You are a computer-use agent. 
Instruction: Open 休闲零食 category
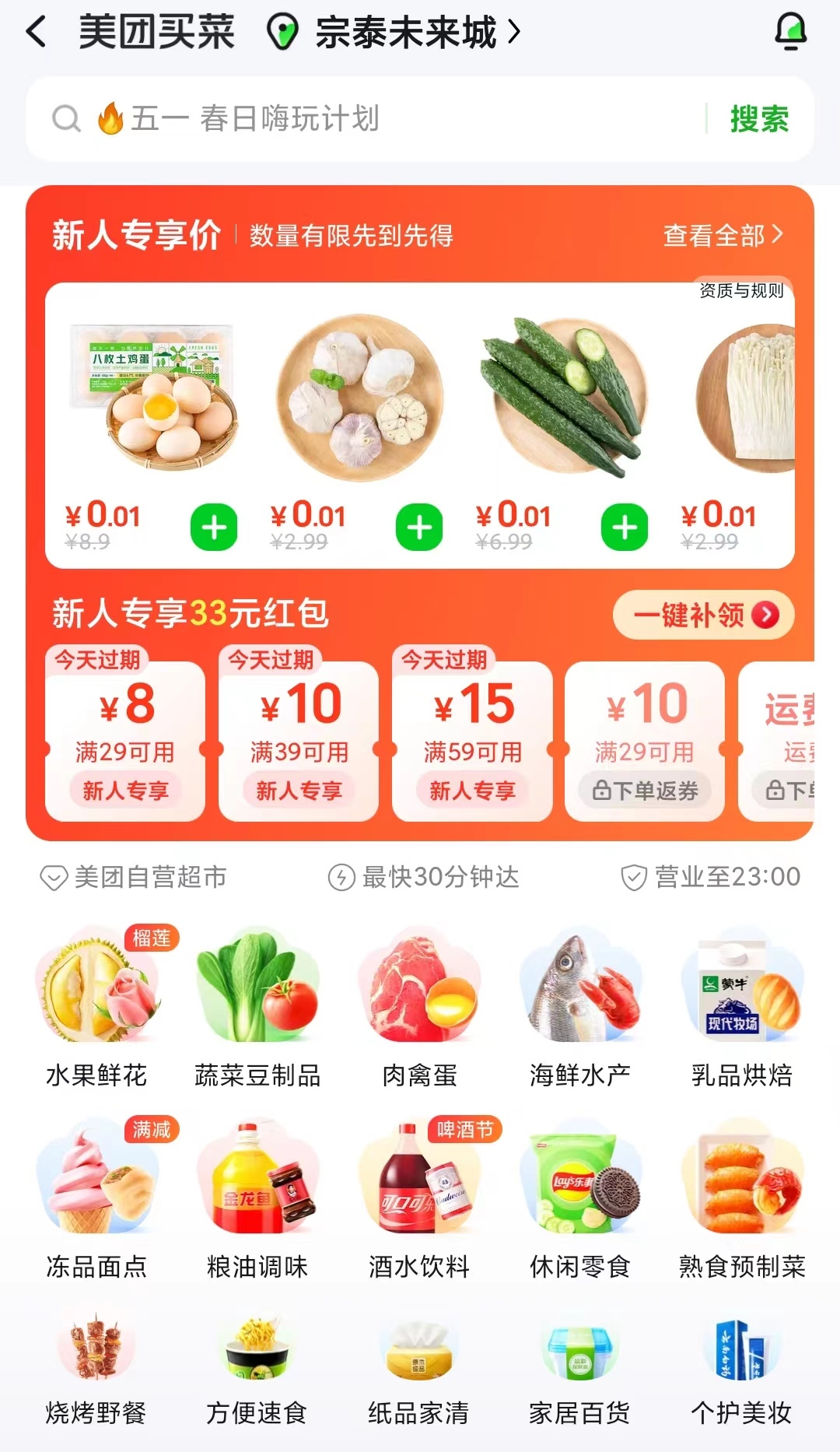click(580, 1199)
